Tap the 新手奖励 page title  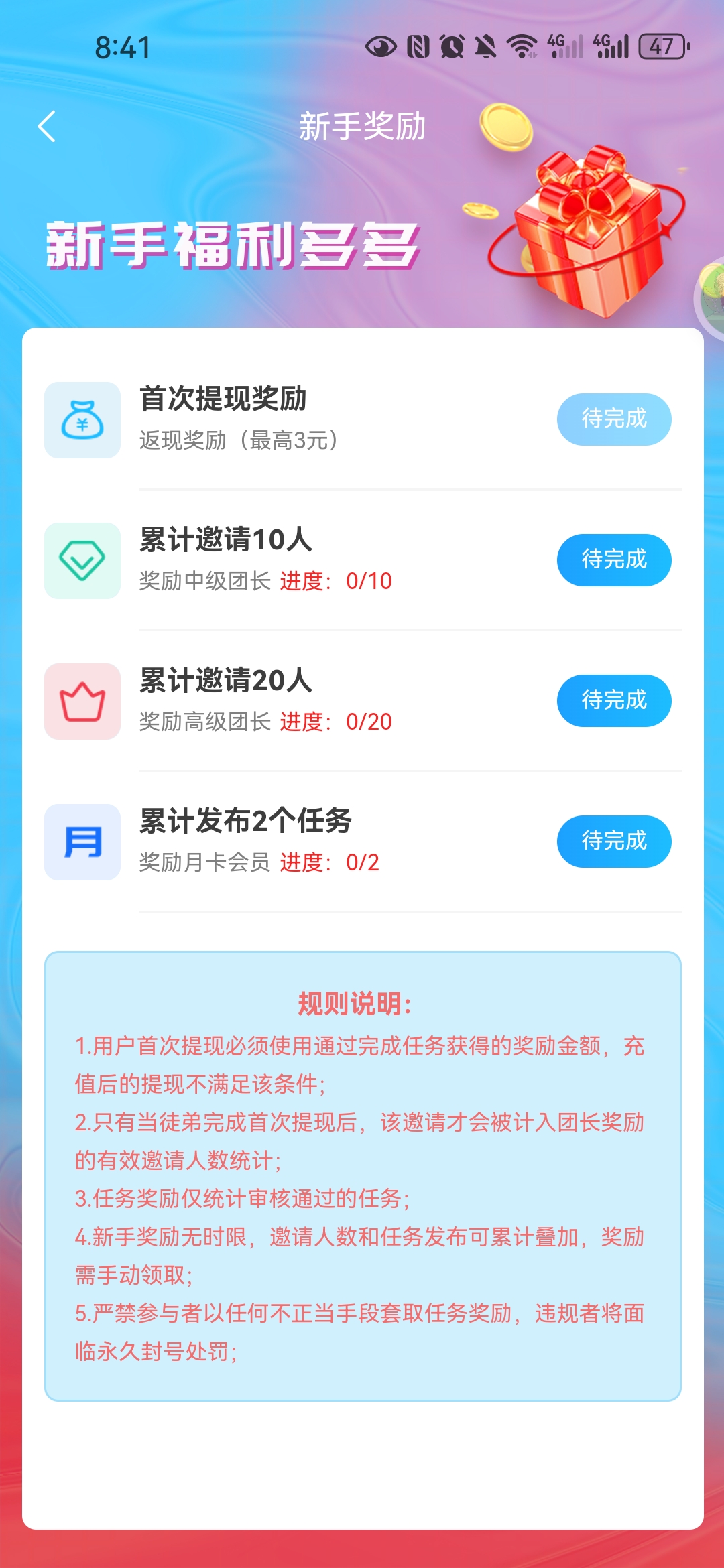[362, 127]
